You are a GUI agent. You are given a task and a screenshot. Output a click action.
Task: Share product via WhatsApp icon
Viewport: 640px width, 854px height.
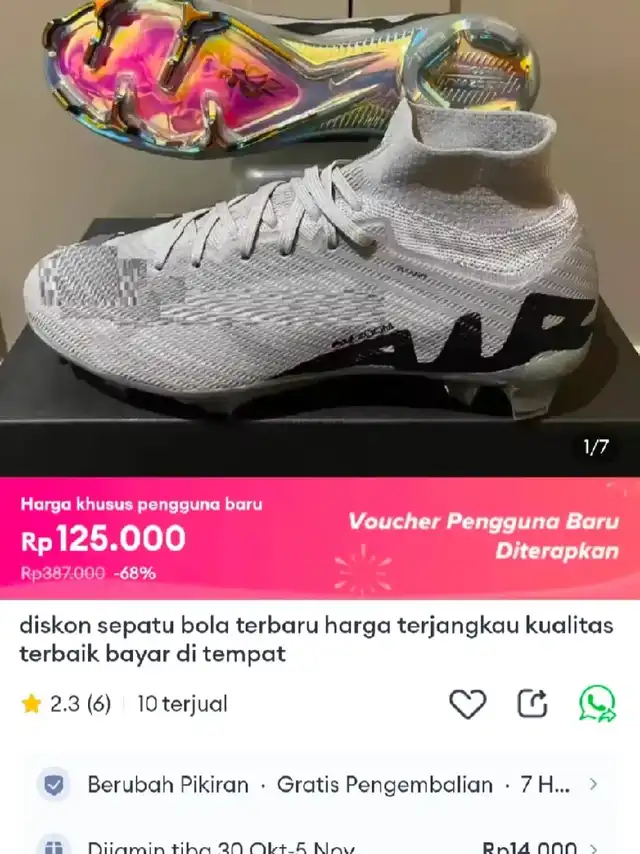pyautogui.click(x=597, y=704)
